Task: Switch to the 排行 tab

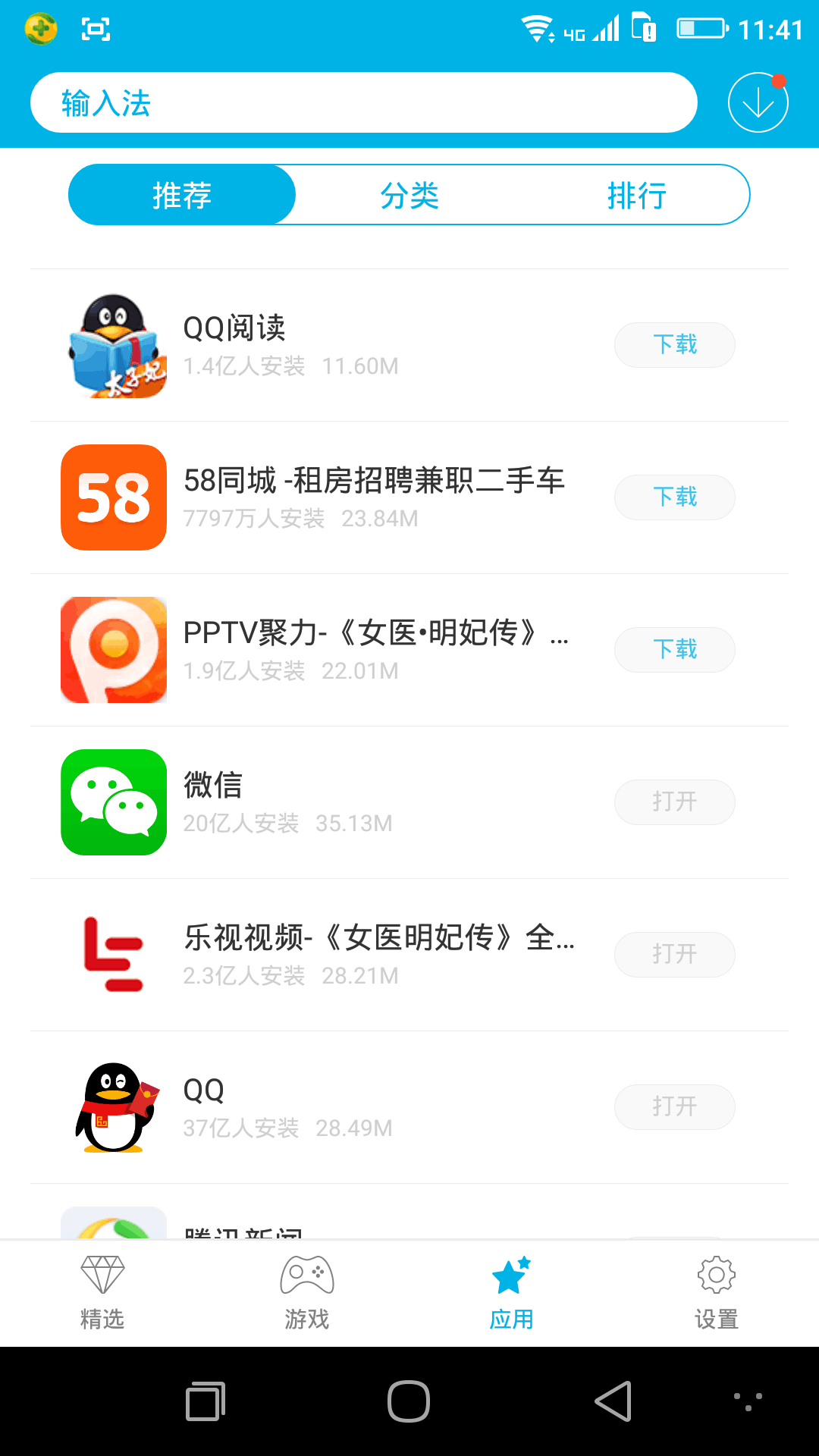Action: (x=638, y=195)
